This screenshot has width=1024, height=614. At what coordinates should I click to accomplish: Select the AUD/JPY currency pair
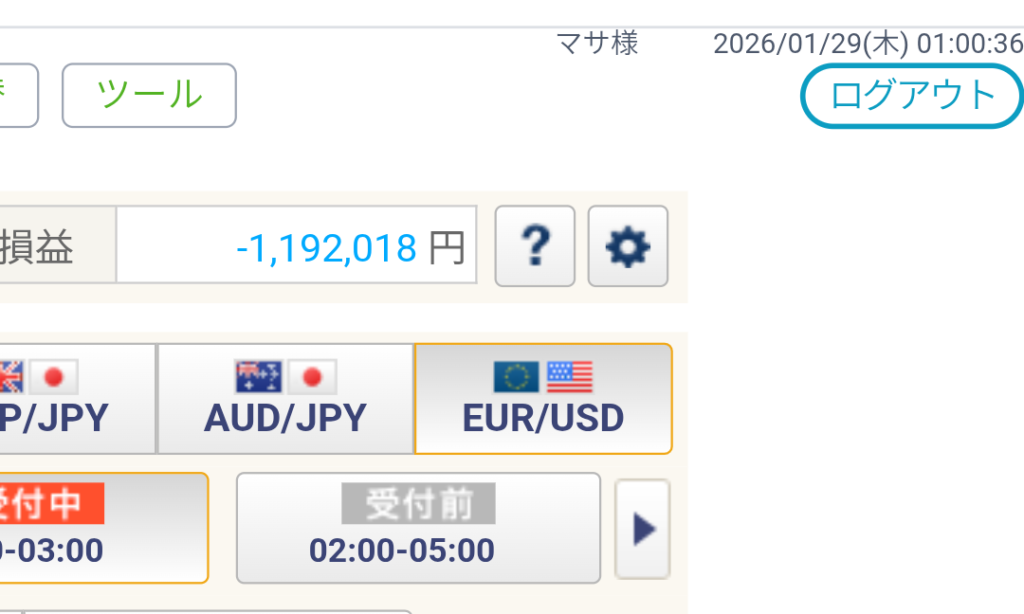285,399
